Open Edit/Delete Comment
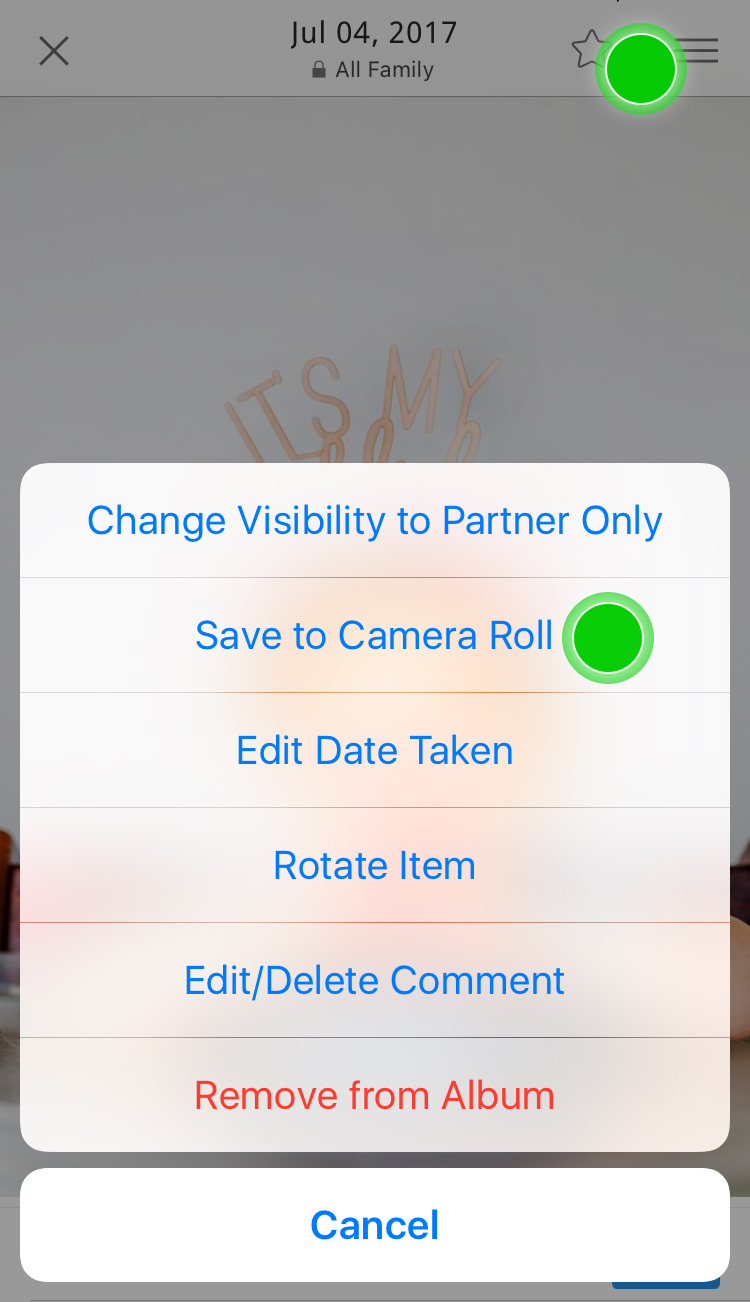 pos(375,980)
